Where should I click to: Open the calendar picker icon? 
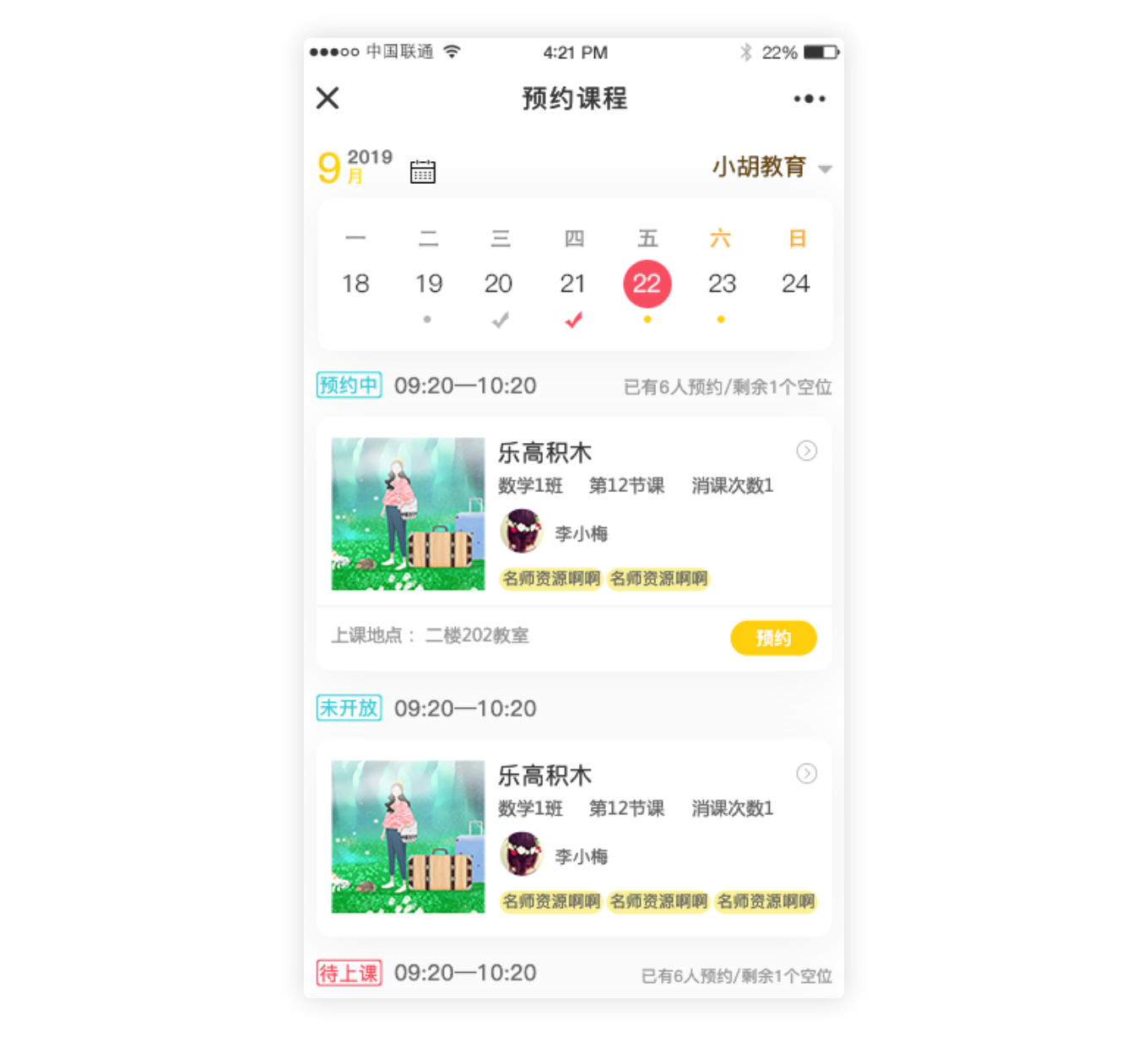(422, 171)
